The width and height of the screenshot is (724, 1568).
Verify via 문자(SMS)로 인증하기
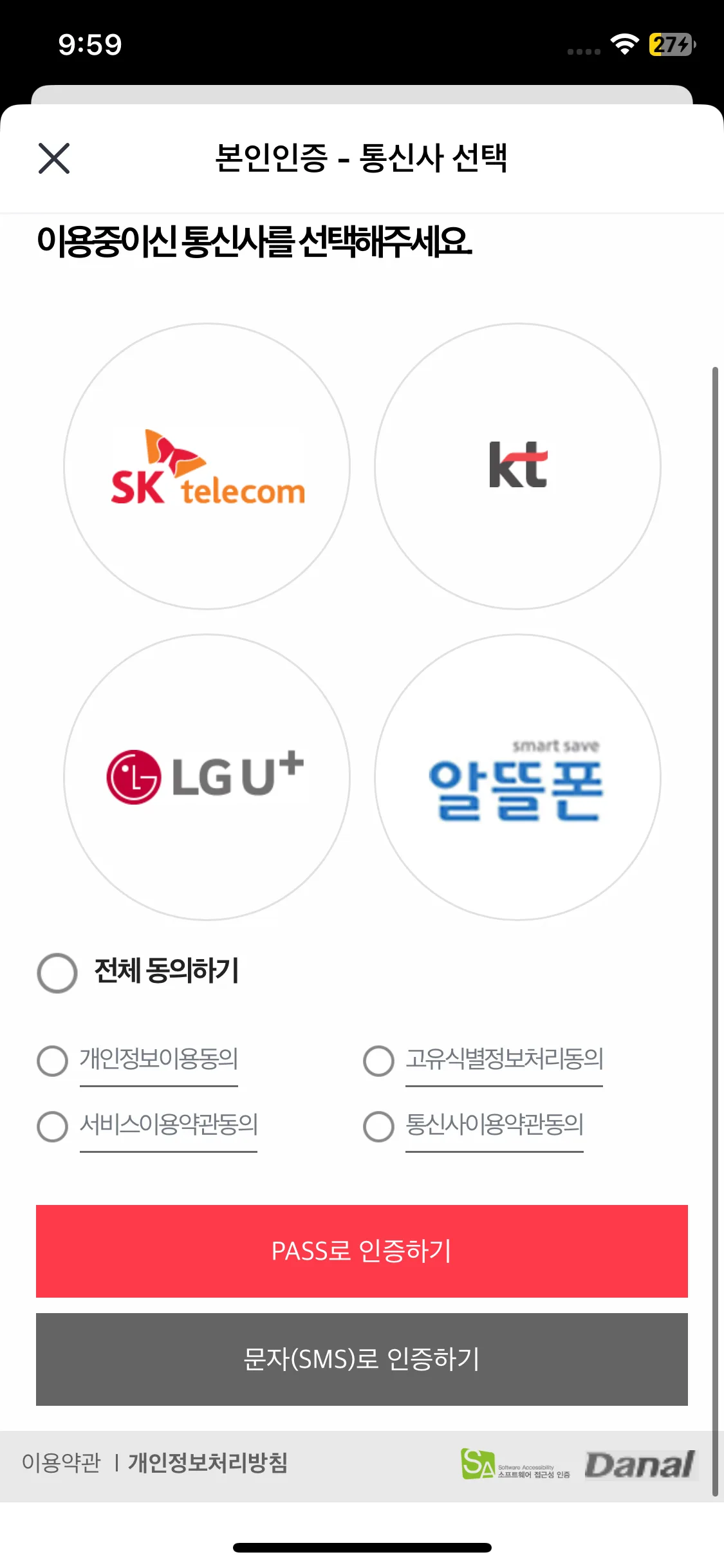(x=362, y=1359)
